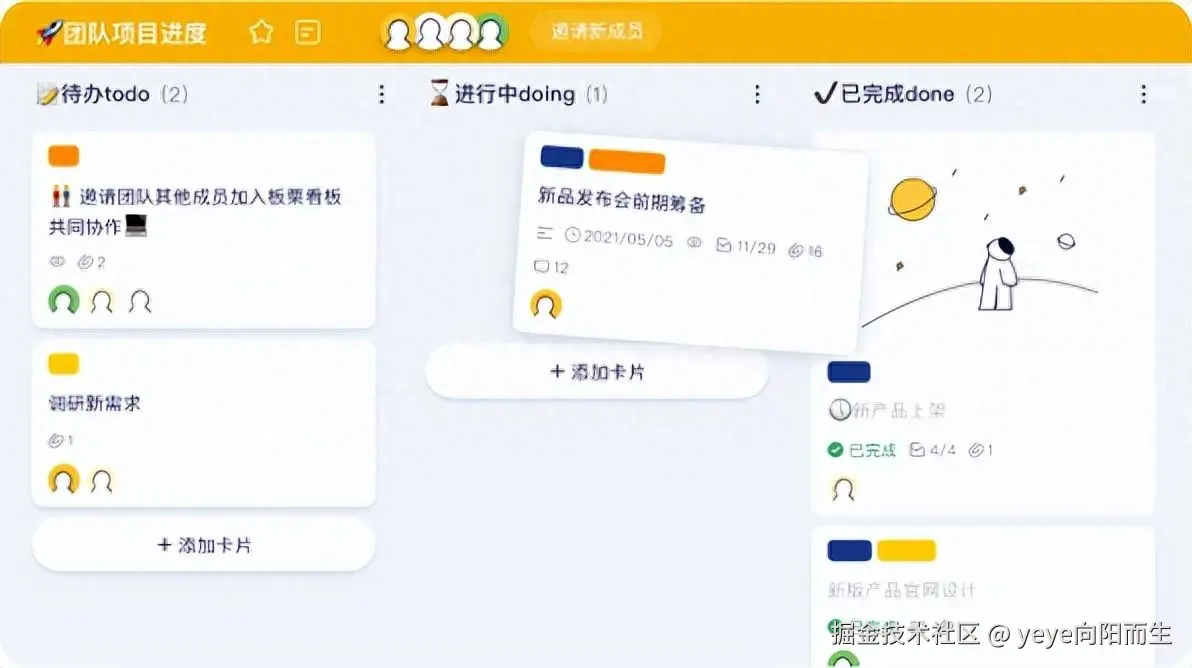Open overflow menu for 进行中doing list
The image size is (1192, 668).
[x=757, y=94]
